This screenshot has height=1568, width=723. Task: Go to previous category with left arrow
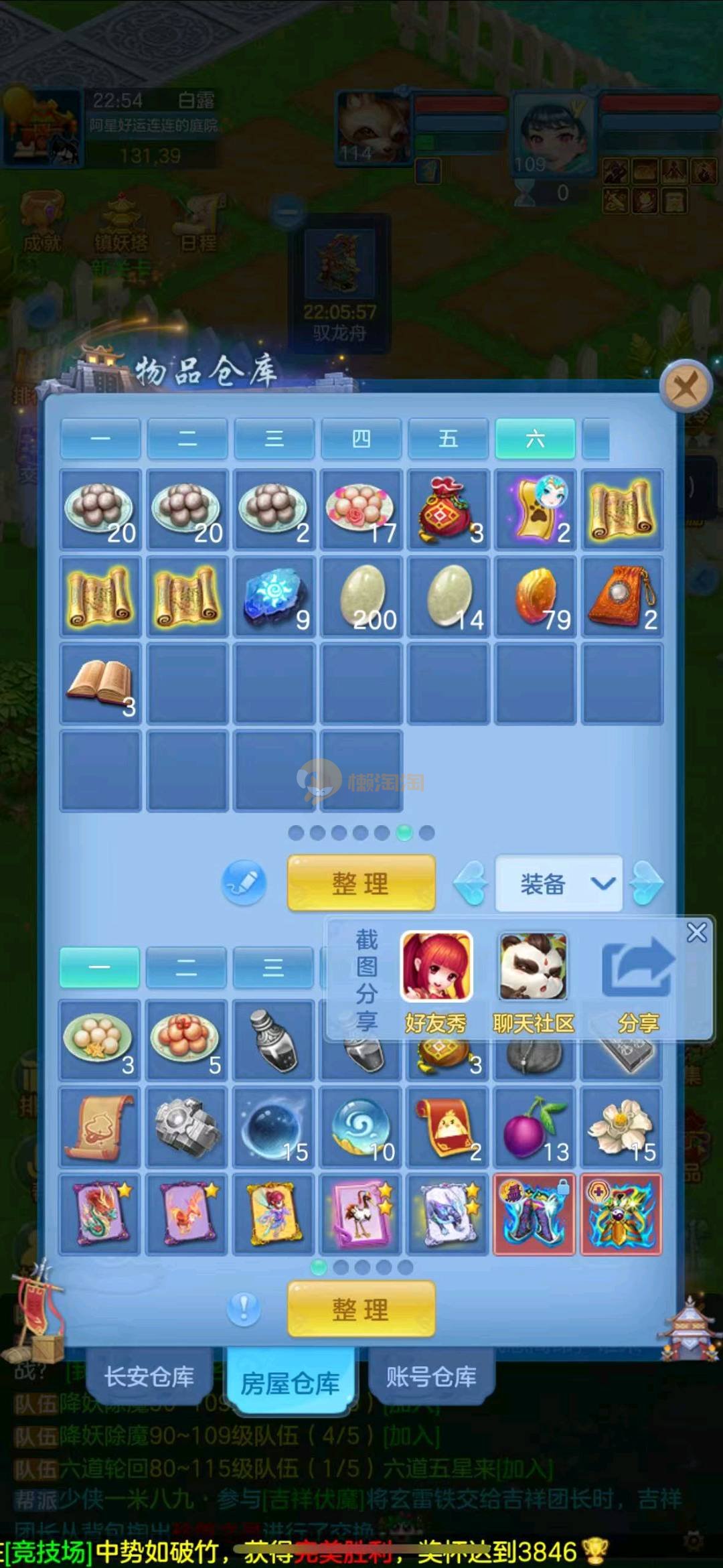[x=471, y=883]
